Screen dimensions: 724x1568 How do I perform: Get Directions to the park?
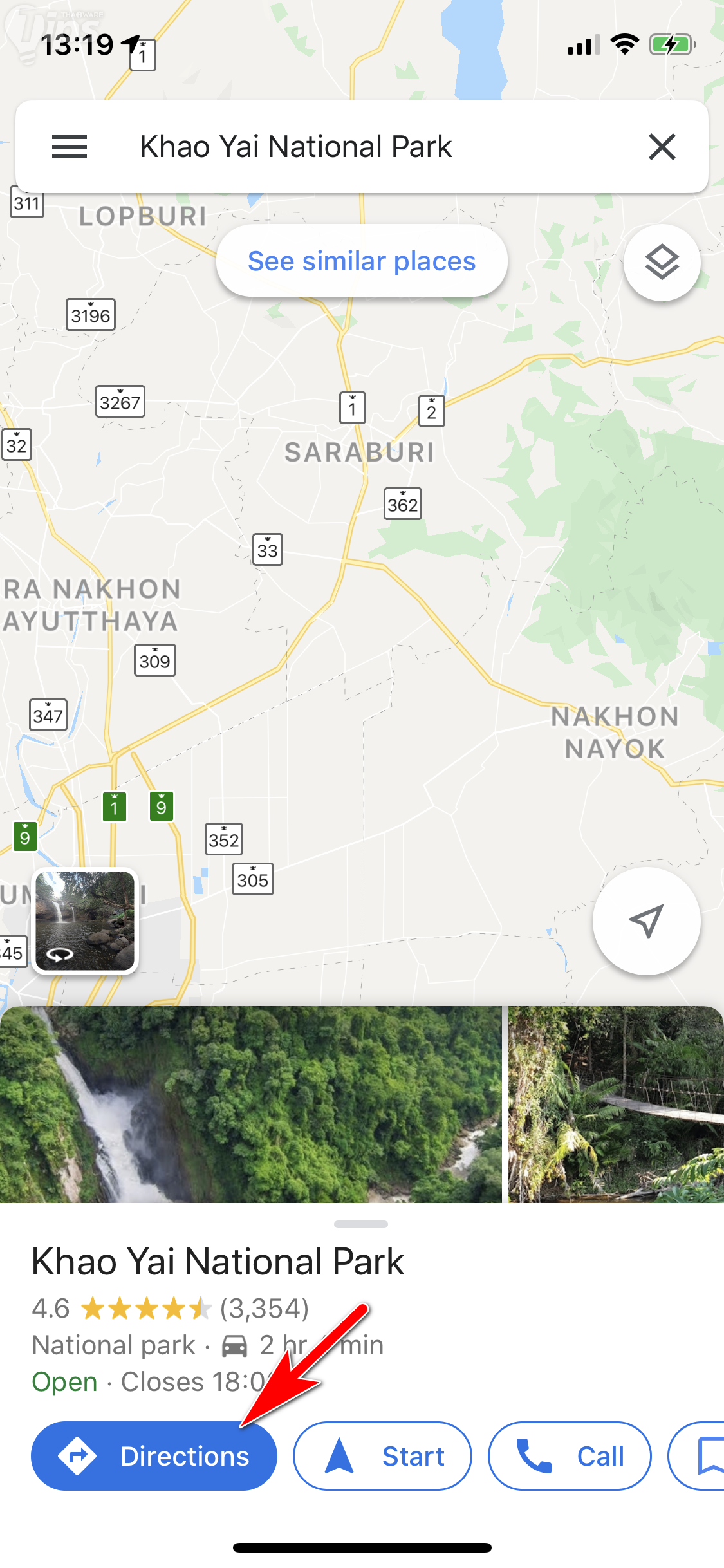(x=154, y=1456)
